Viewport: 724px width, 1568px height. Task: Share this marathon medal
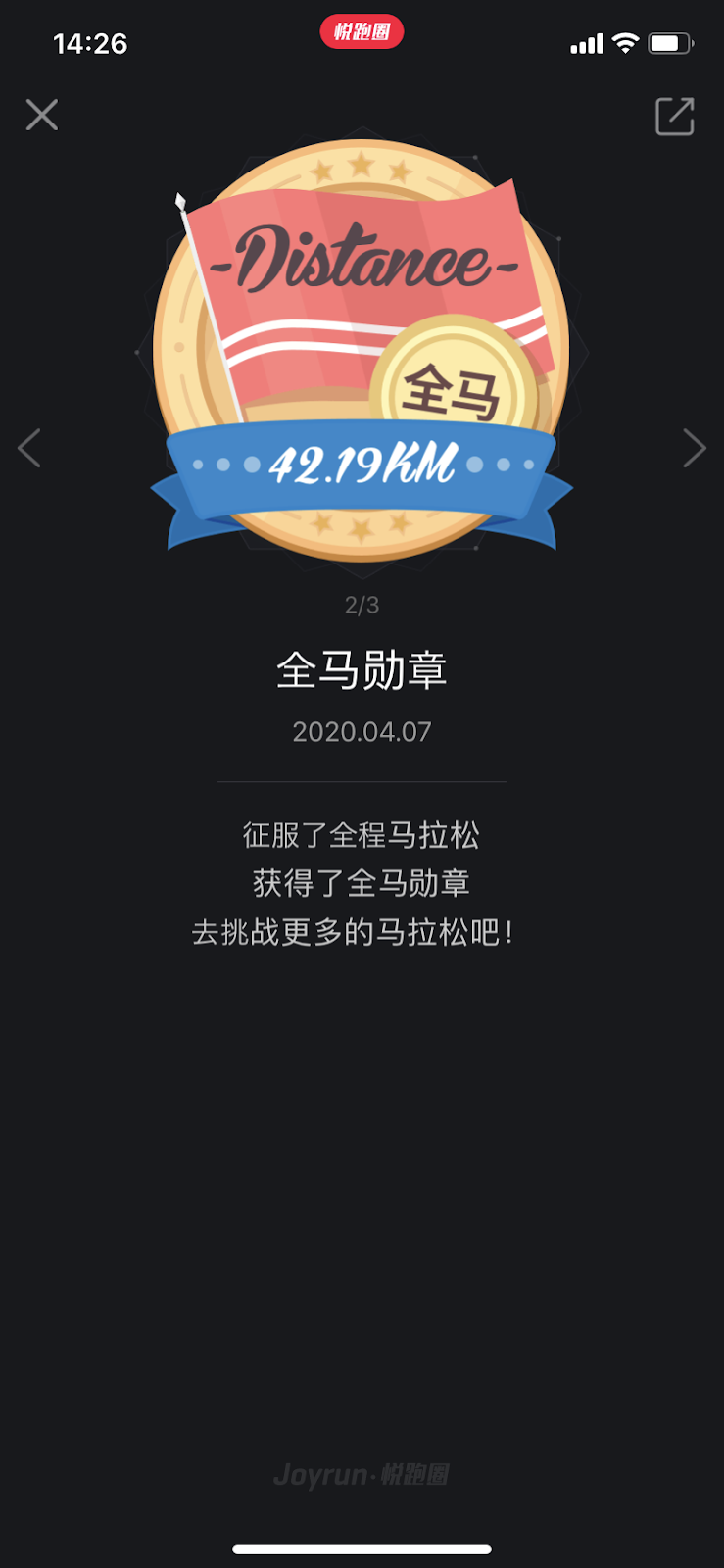pos(675,116)
